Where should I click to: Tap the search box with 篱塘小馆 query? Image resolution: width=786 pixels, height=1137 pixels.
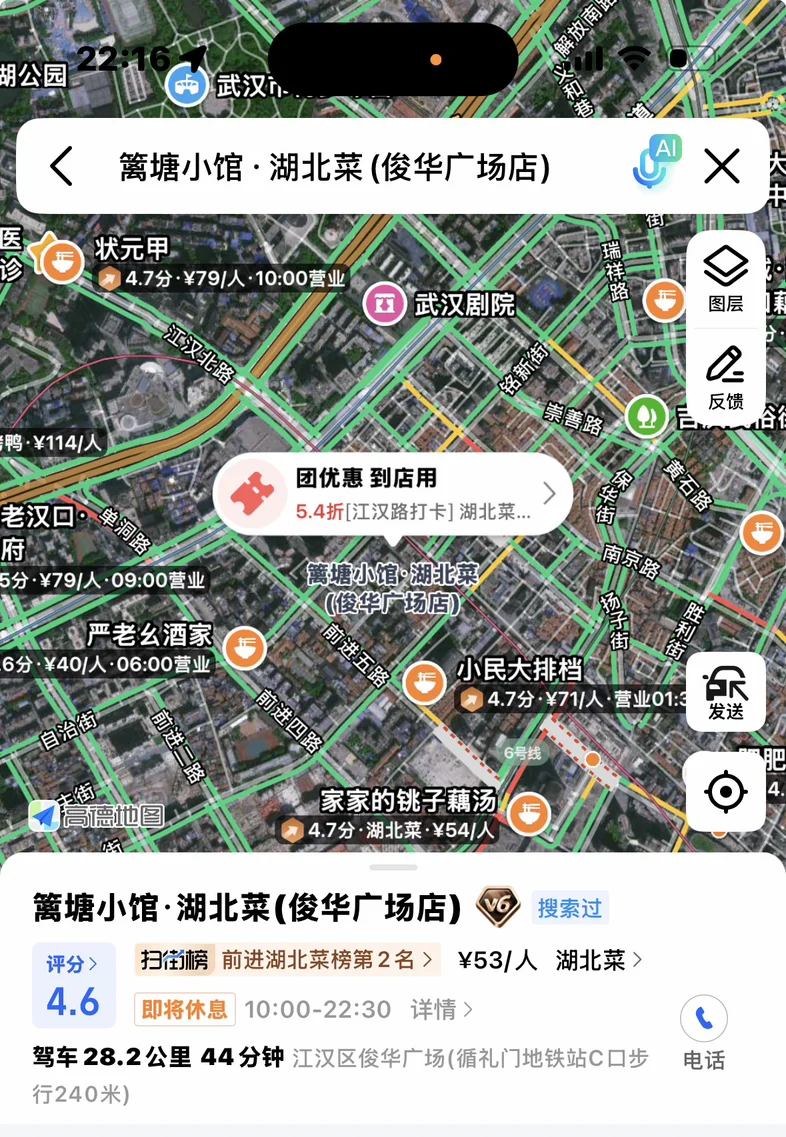pyautogui.click(x=335, y=167)
